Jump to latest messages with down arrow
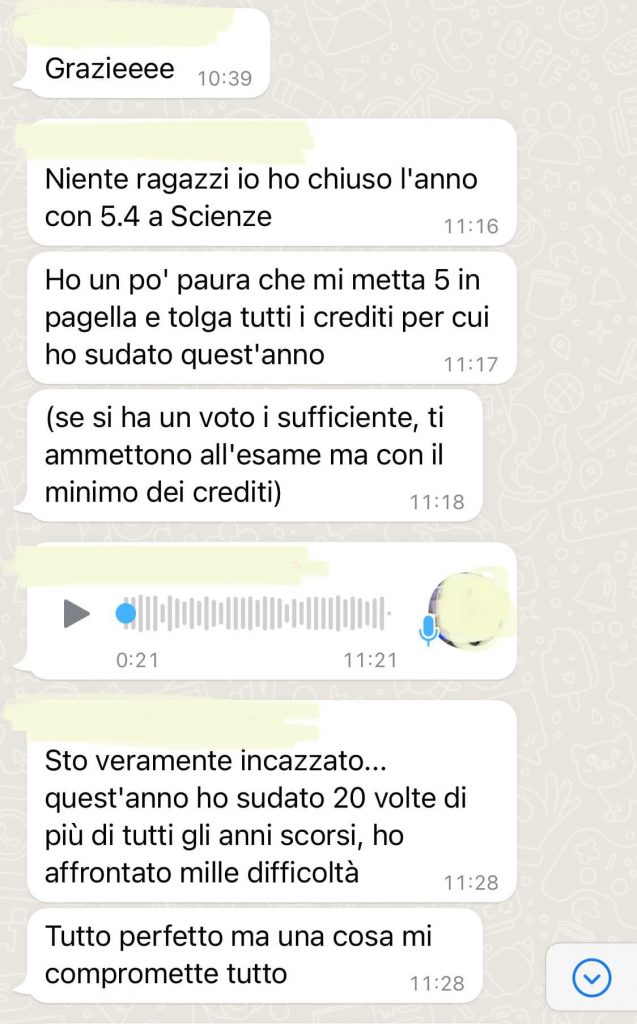This screenshot has height=1024, width=637. click(591, 975)
